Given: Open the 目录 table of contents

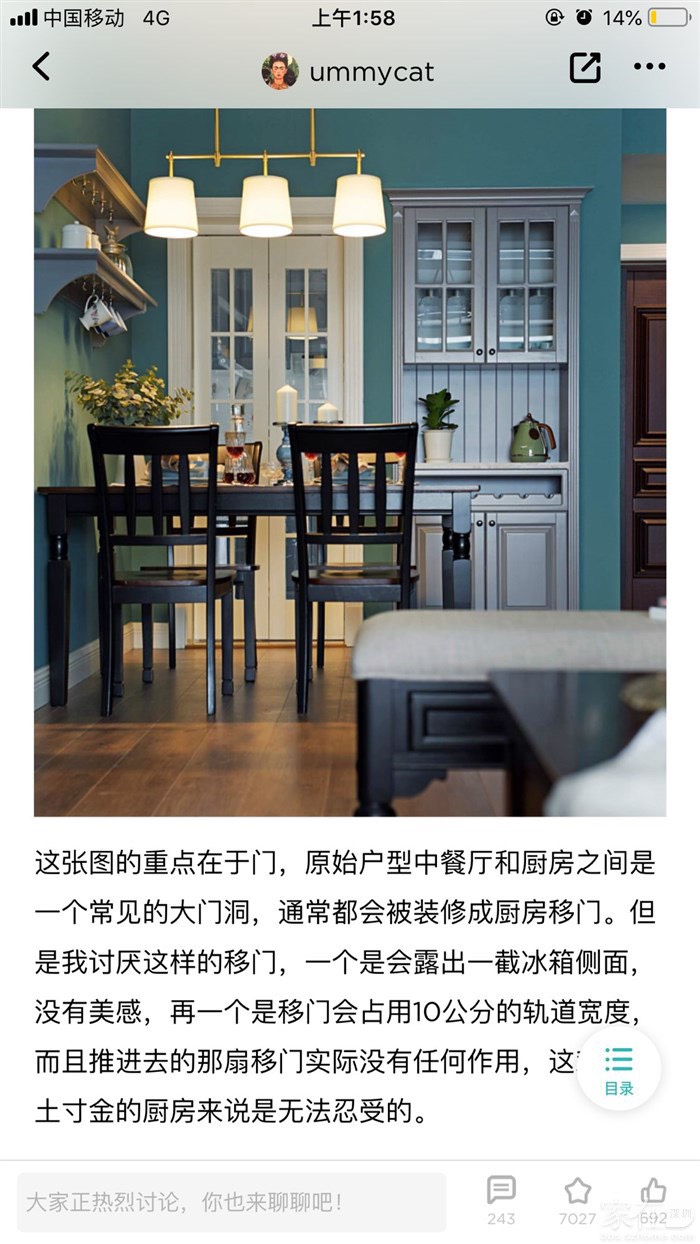Looking at the screenshot, I should click(x=619, y=1069).
